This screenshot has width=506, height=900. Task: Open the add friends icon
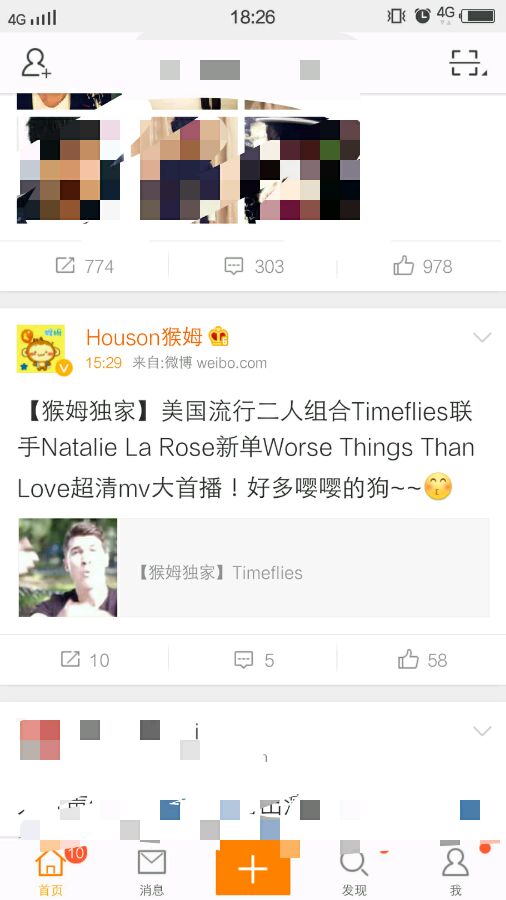(x=36, y=63)
